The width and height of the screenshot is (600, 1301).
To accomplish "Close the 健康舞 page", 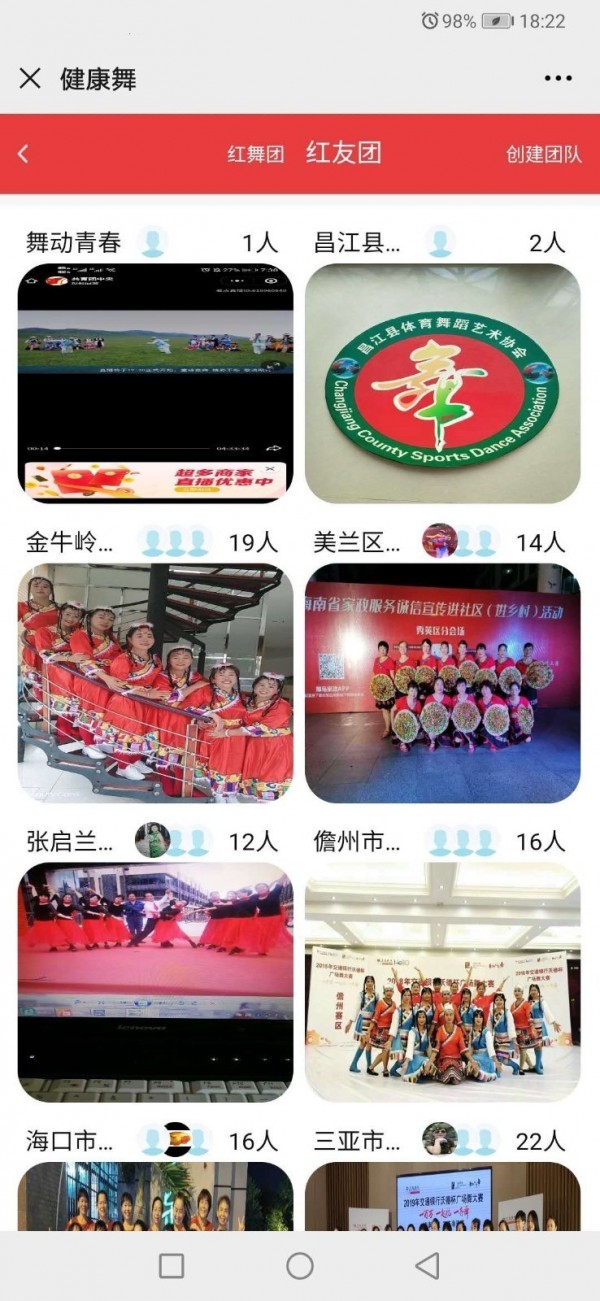I will point(30,78).
